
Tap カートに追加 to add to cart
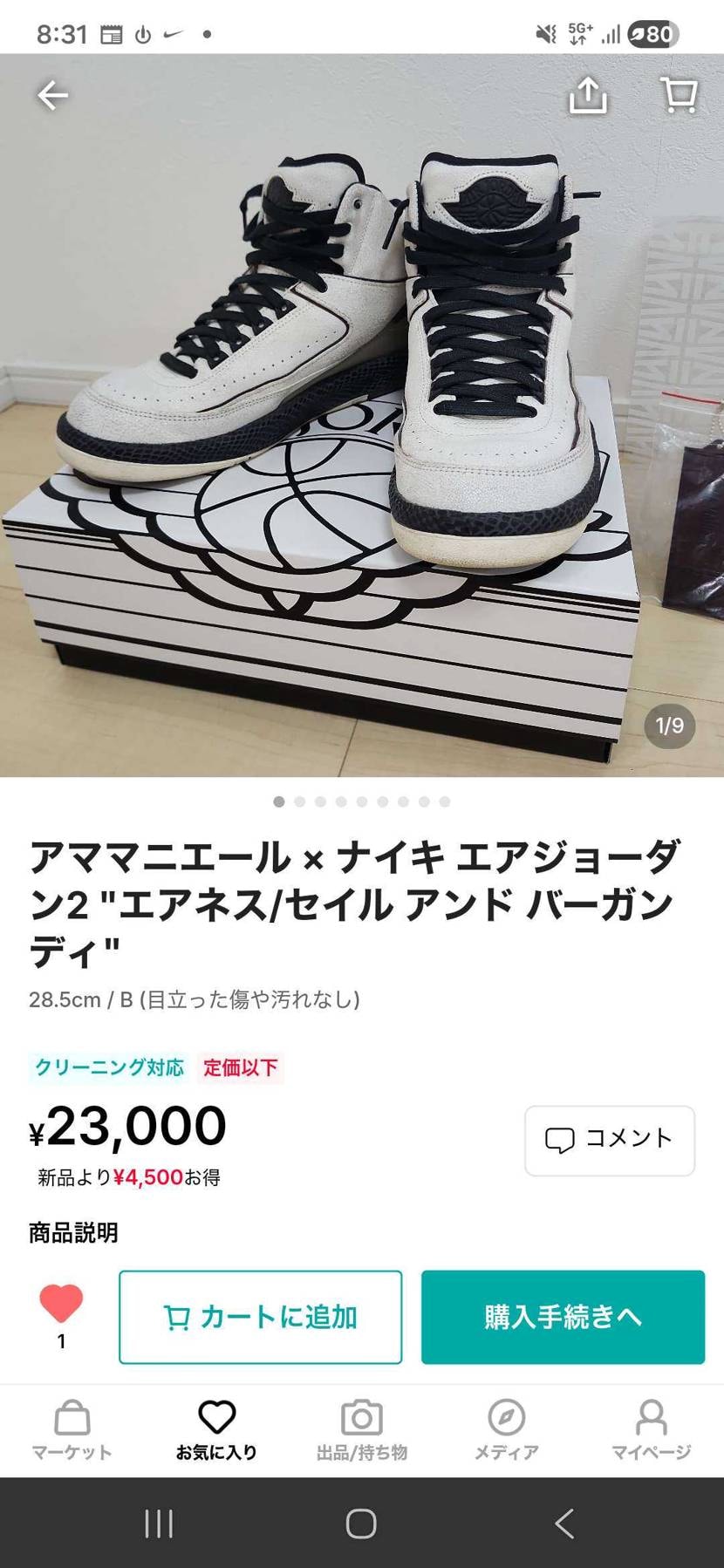[x=261, y=1317]
